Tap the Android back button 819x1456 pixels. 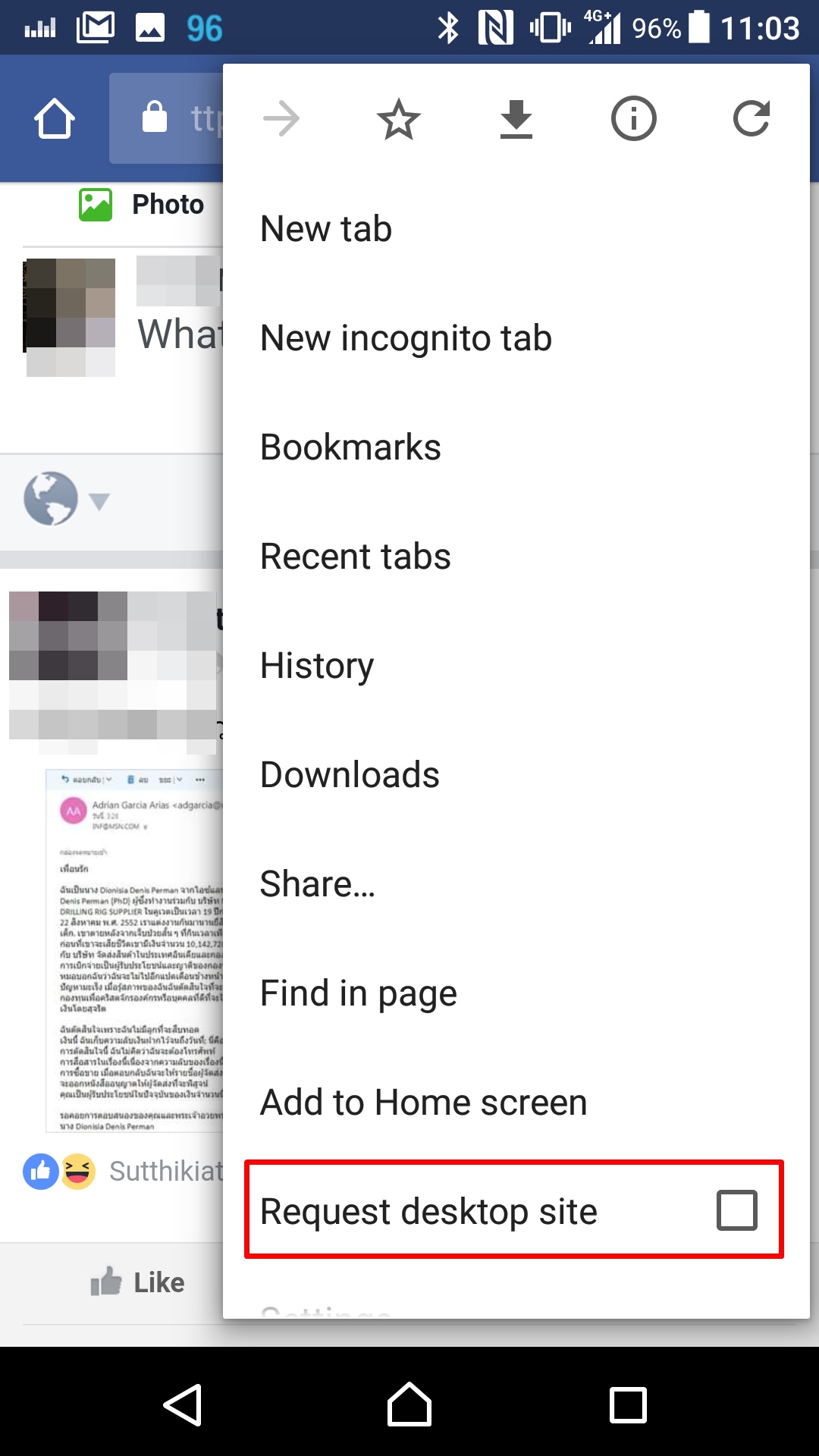pyautogui.click(x=183, y=1405)
